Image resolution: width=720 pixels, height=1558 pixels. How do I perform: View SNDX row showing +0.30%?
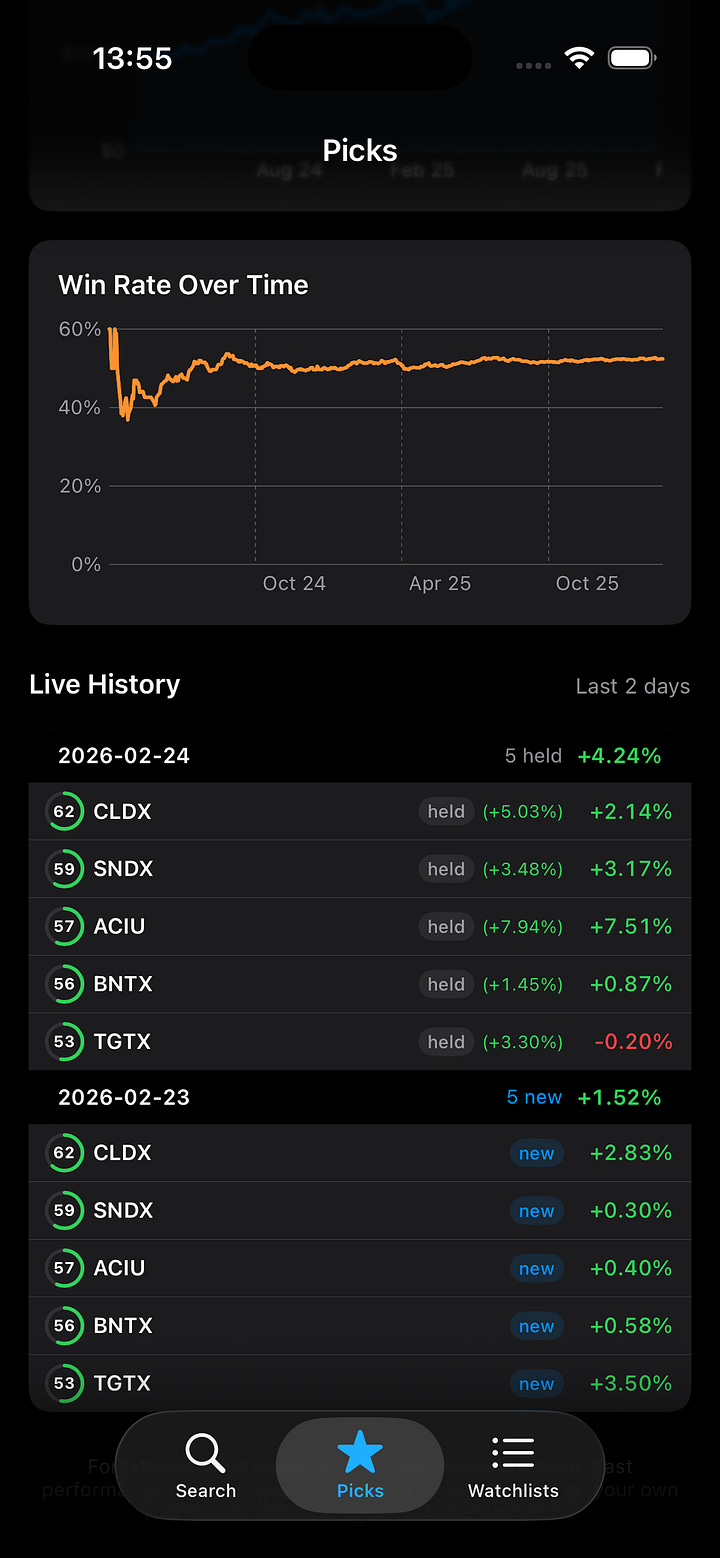pos(360,1211)
